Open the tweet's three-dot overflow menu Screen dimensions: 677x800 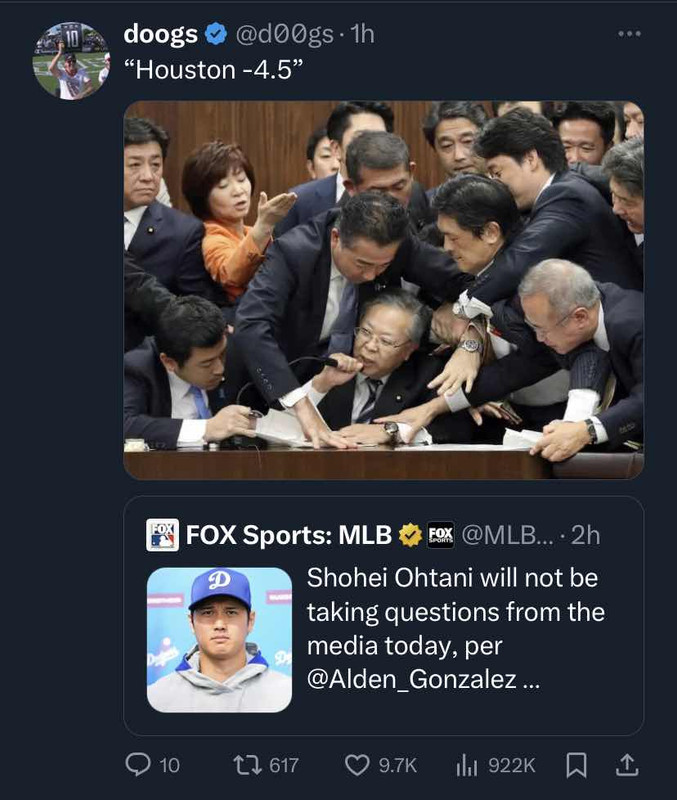[628, 34]
